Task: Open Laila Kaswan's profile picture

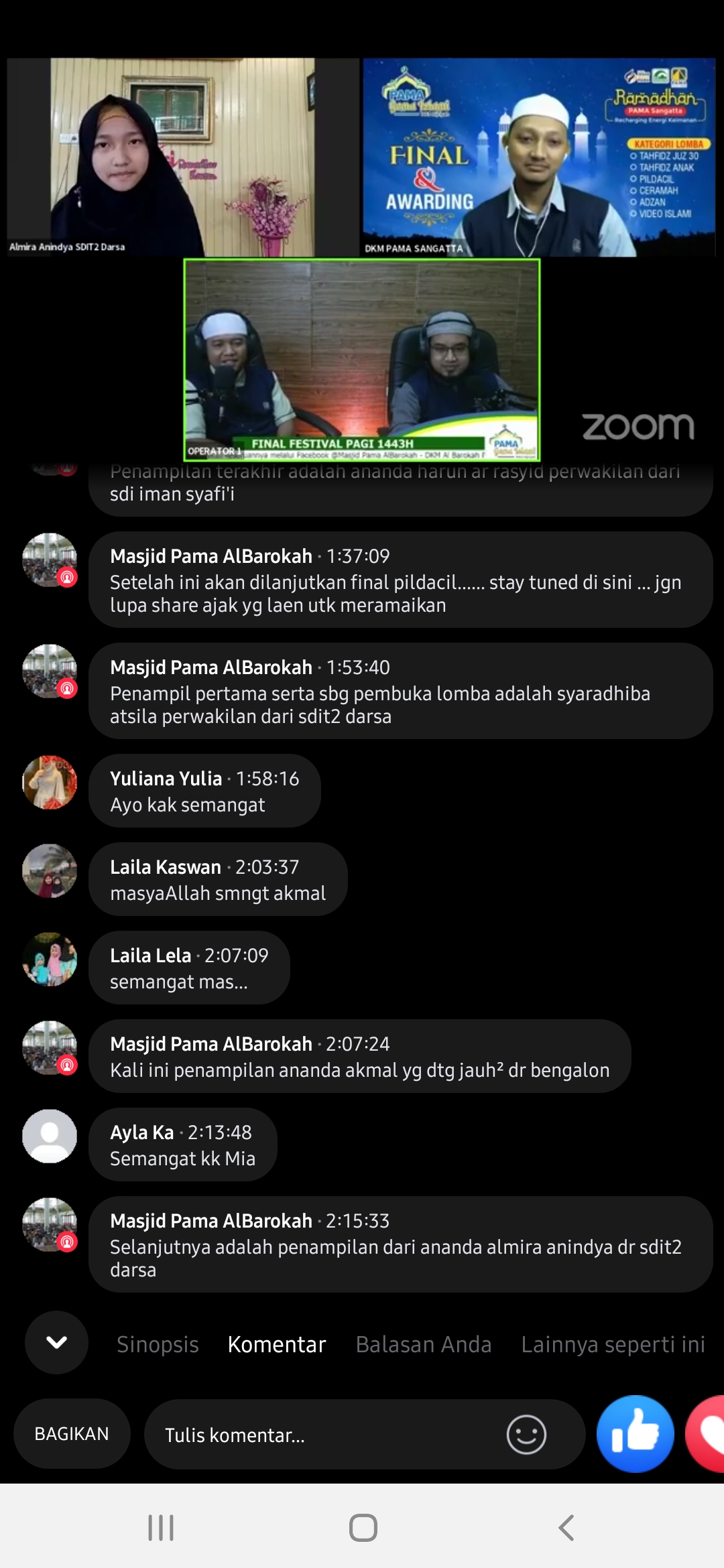Action: [x=50, y=870]
